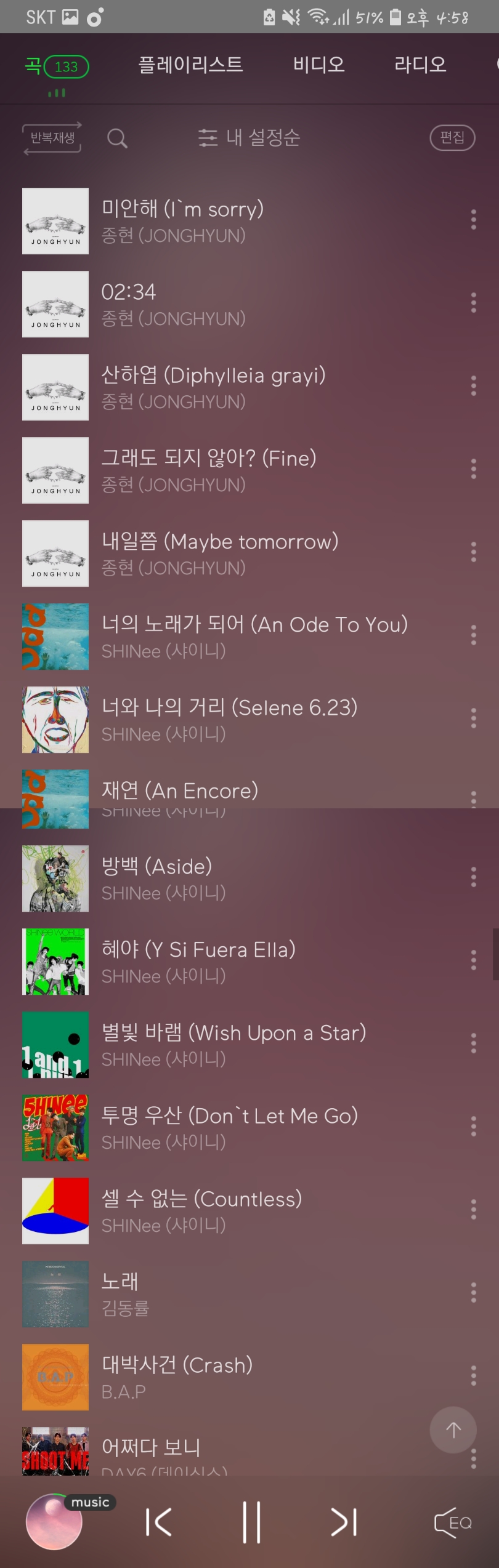The width and height of the screenshot is (499, 1568).
Task: Switch to the 플레이리스트 tab
Action: click(190, 65)
